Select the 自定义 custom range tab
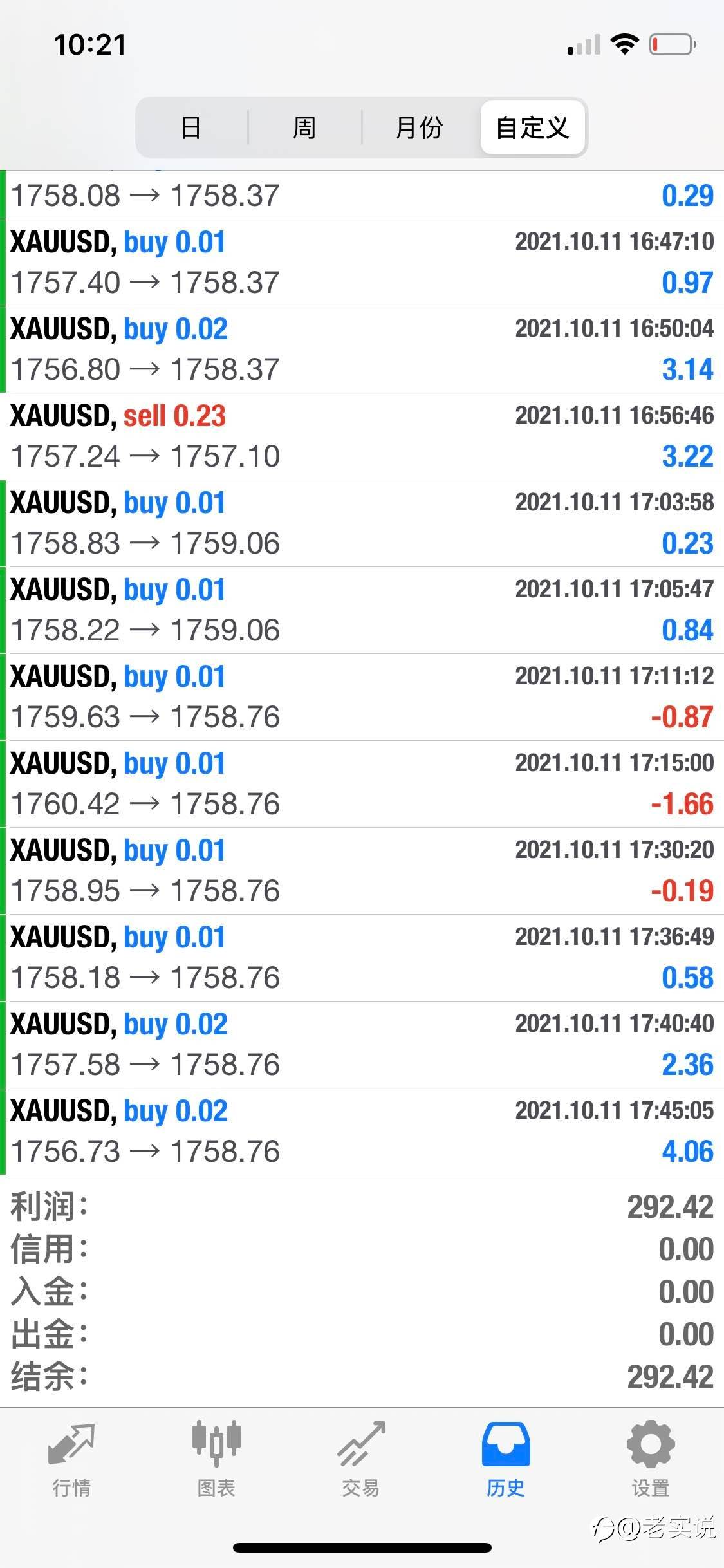This screenshot has width=724, height=1568. point(533,127)
